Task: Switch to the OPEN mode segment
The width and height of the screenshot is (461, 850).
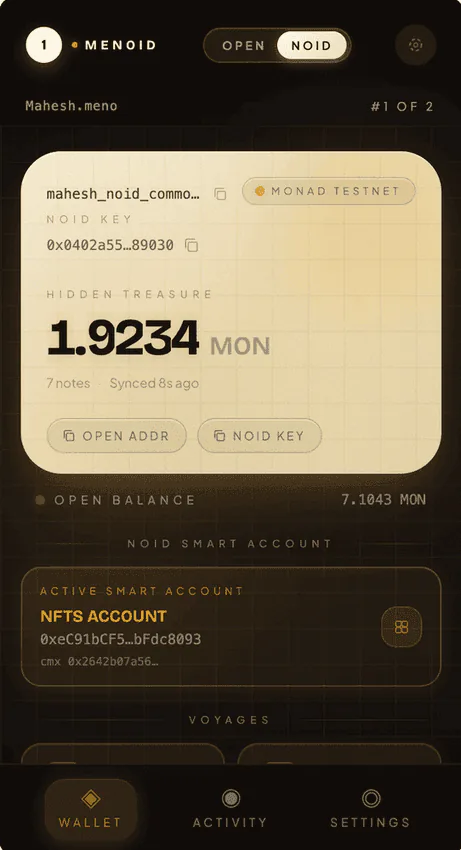Action: coord(243,46)
